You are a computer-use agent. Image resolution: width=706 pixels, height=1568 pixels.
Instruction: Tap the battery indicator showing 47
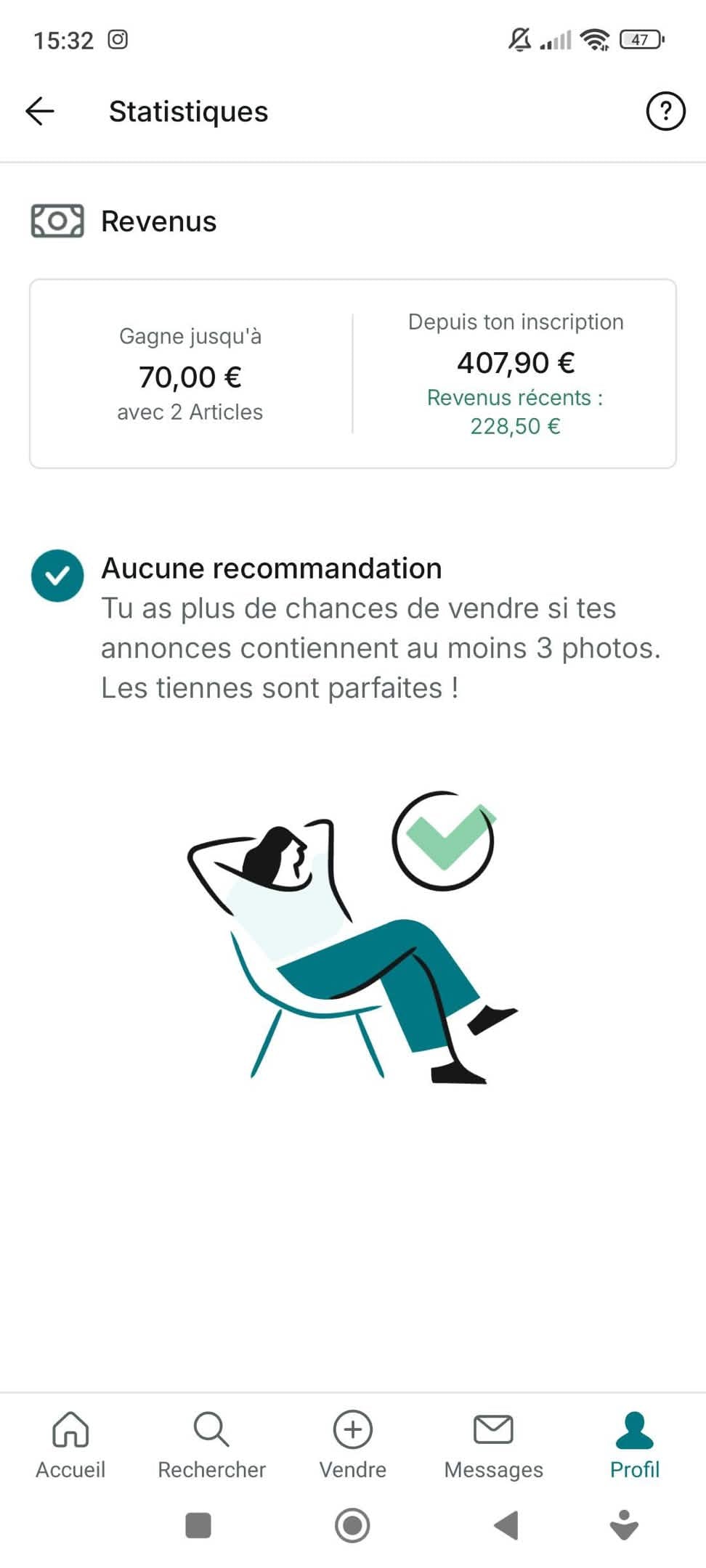click(640, 38)
